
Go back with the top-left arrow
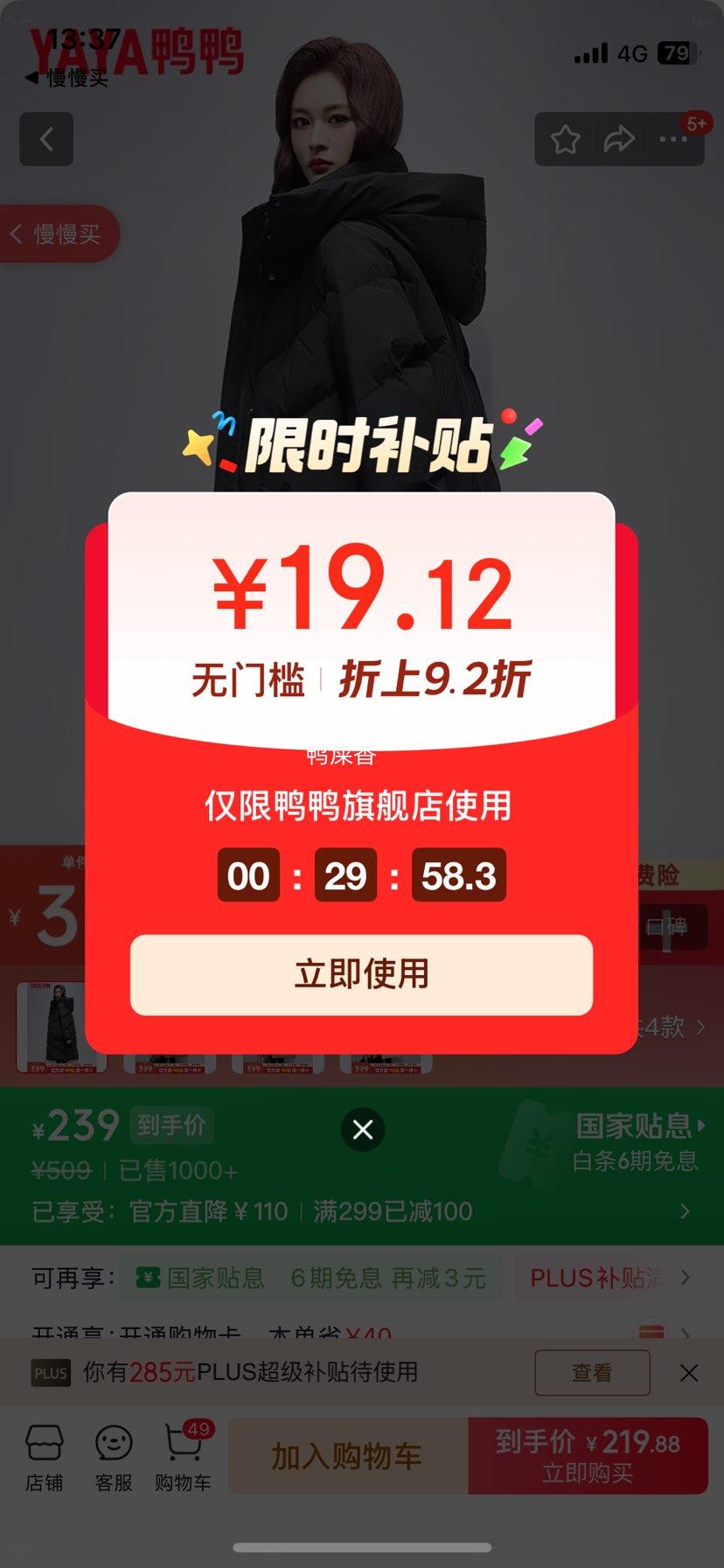pos(46,139)
